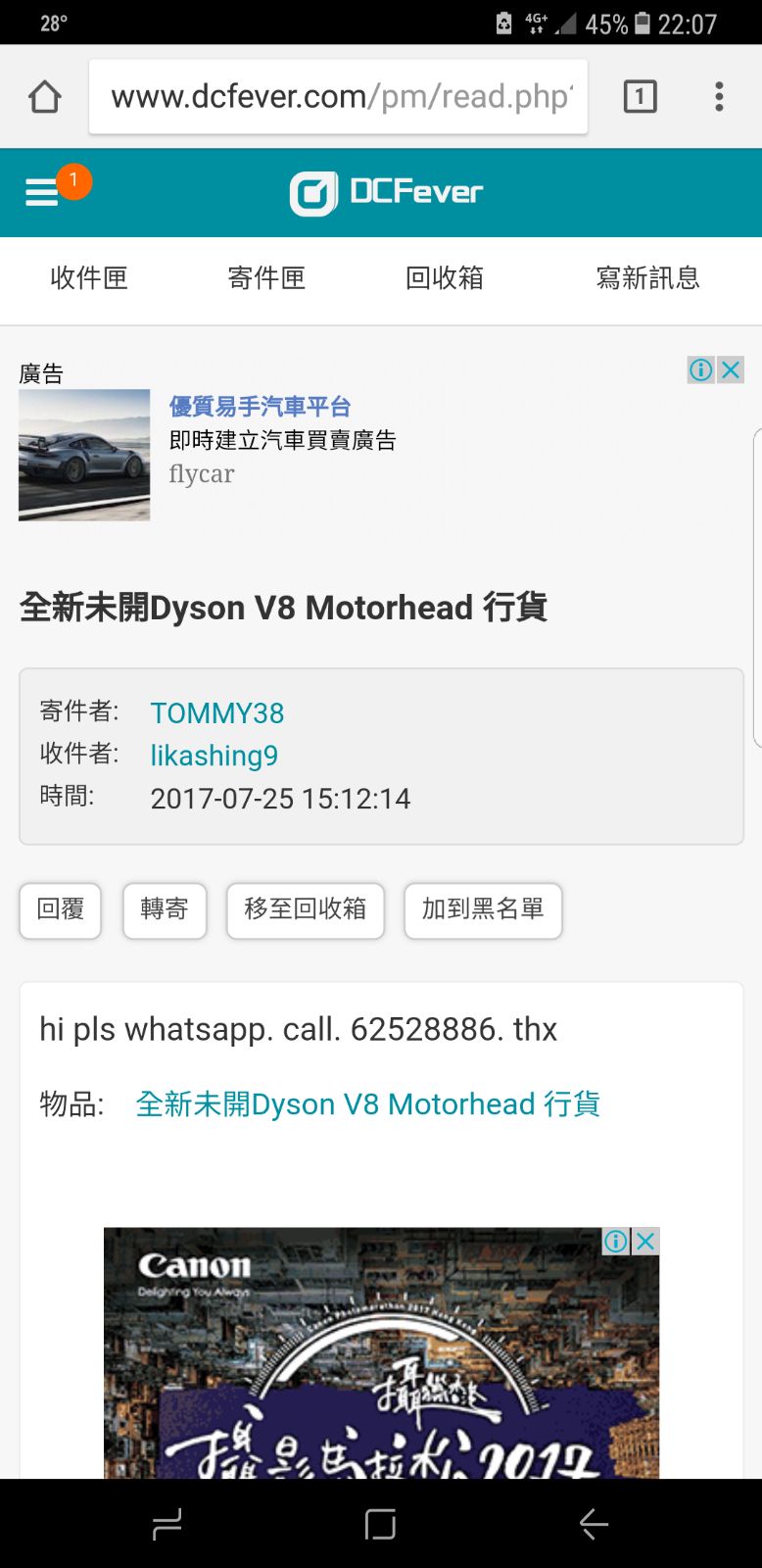Viewport: 762px width, 1568px height.
Task: Open the 回收箱 recycle bin tab
Action: [x=445, y=278]
